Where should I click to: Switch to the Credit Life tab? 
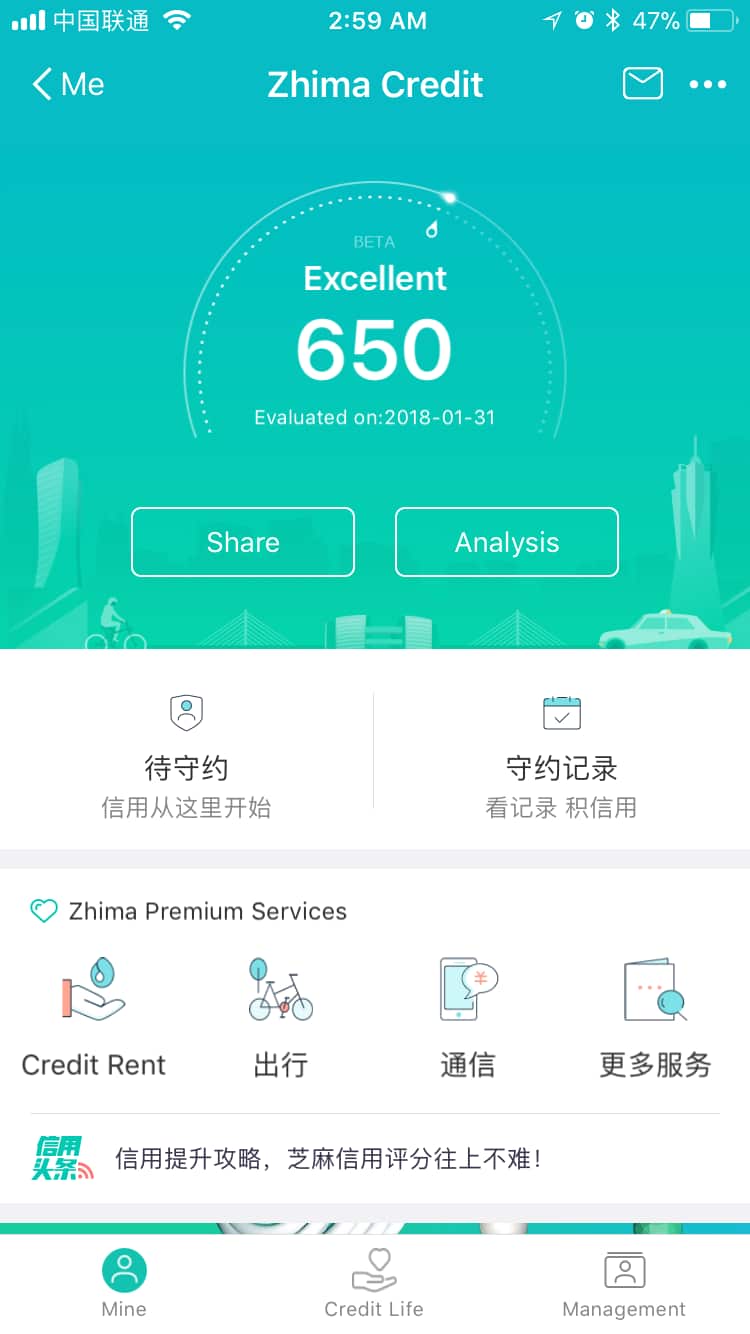pyautogui.click(x=374, y=1283)
